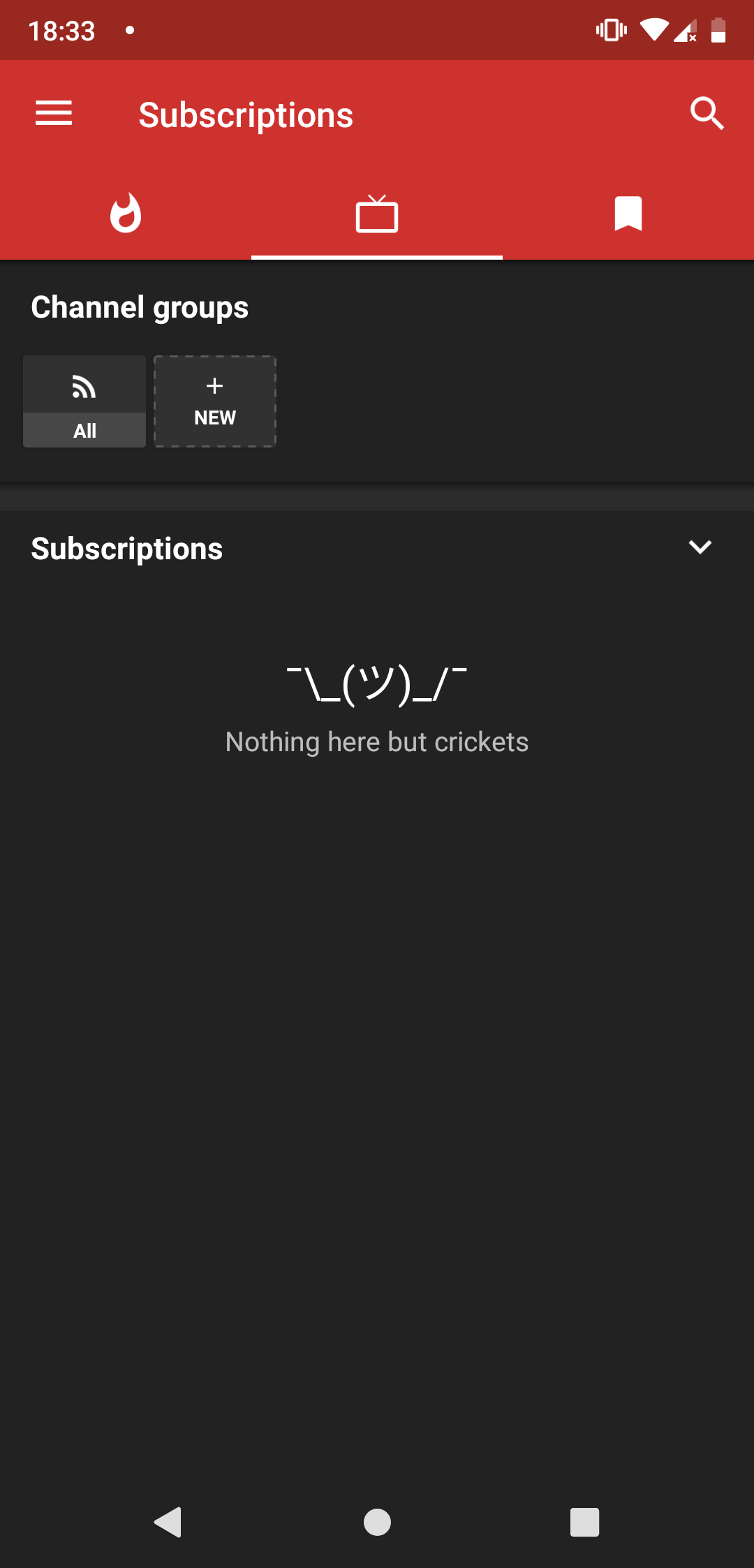Go back using the system back button
Viewport: 754px width, 1568px height.
pos(168,1522)
